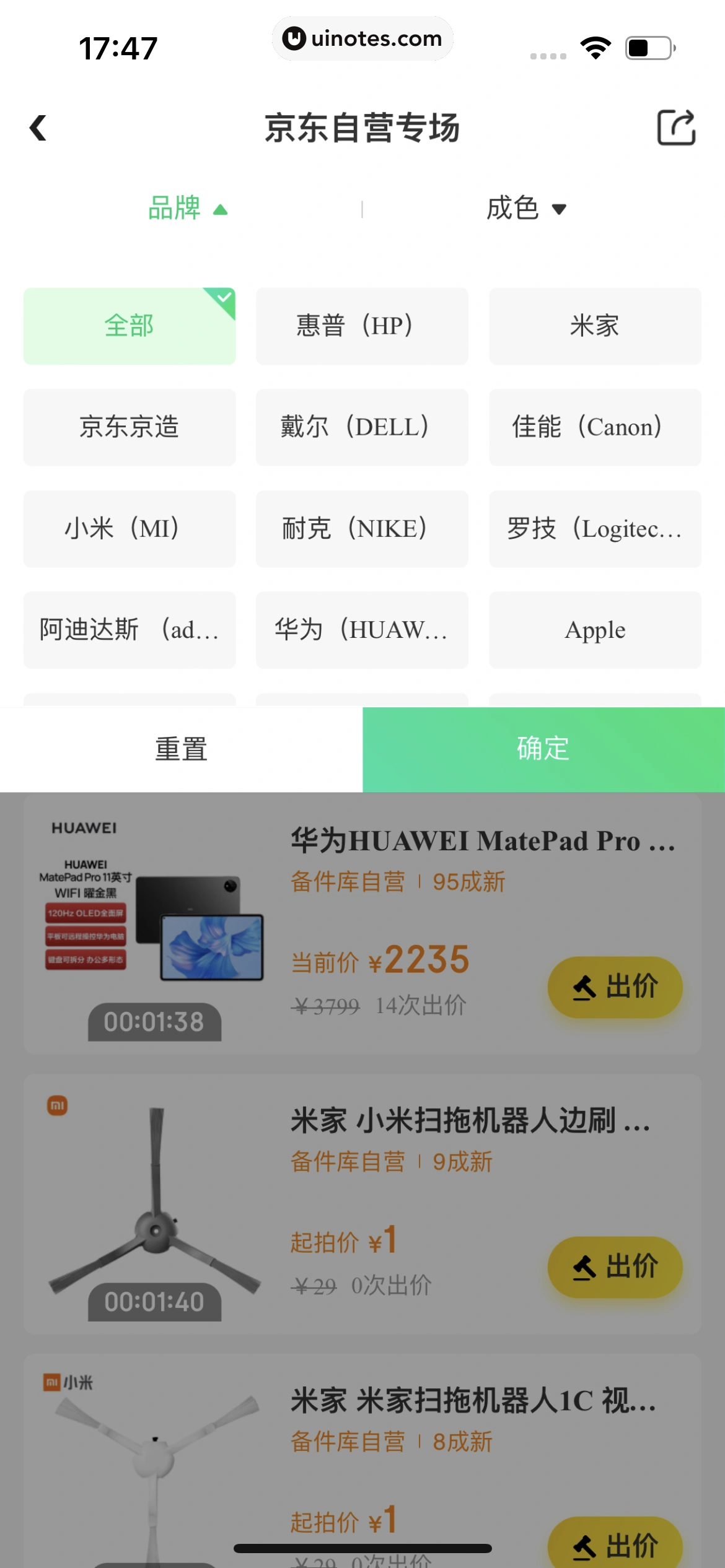This screenshot has height=1568, width=725.
Task: Bid on 华为HUAWEI MatePad Pro with 出价
Action: [x=615, y=987]
